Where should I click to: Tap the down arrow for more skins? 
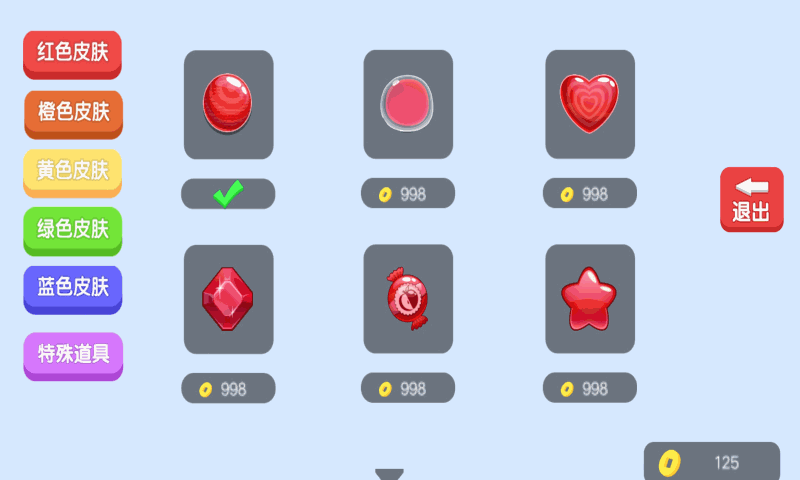(x=389, y=474)
